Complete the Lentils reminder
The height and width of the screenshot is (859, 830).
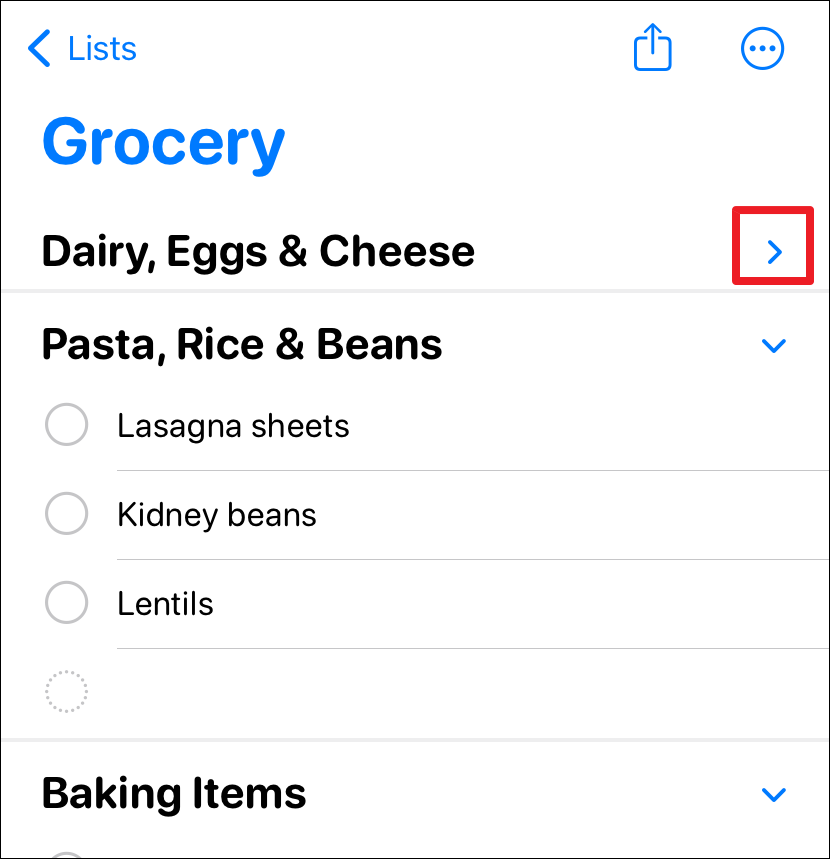pyautogui.click(x=67, y=604)
